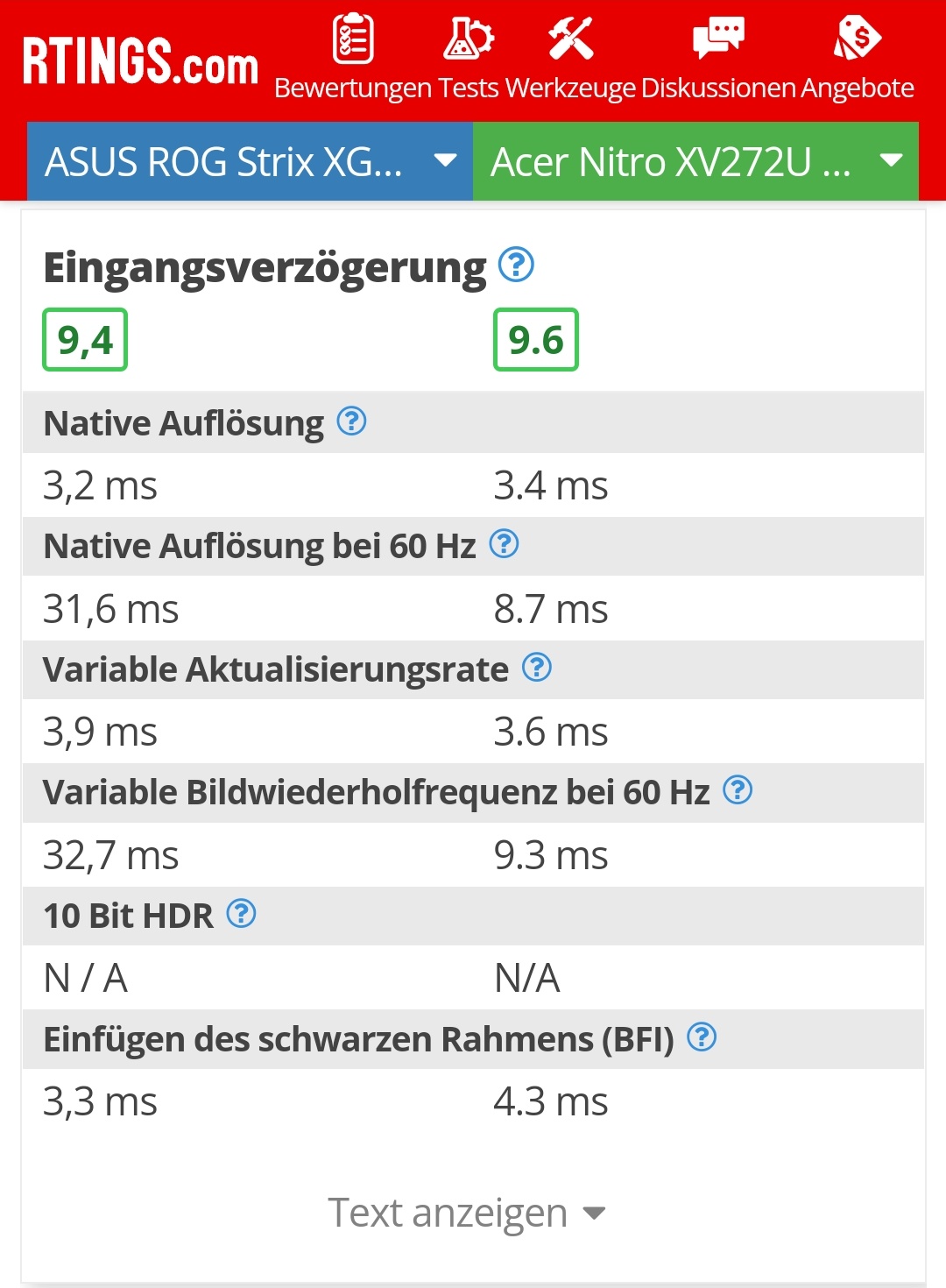Show help for Variable Aktualisierungsrate
The width and height of the screenshot is (946, 1288).
click(537, 668)
